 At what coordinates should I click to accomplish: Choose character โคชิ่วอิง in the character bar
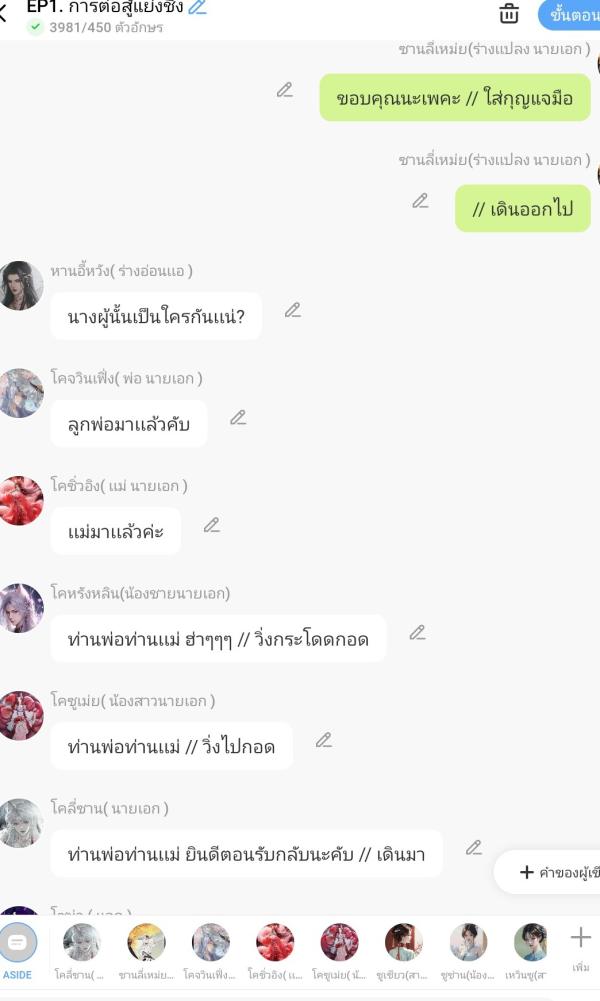(274, 951)
